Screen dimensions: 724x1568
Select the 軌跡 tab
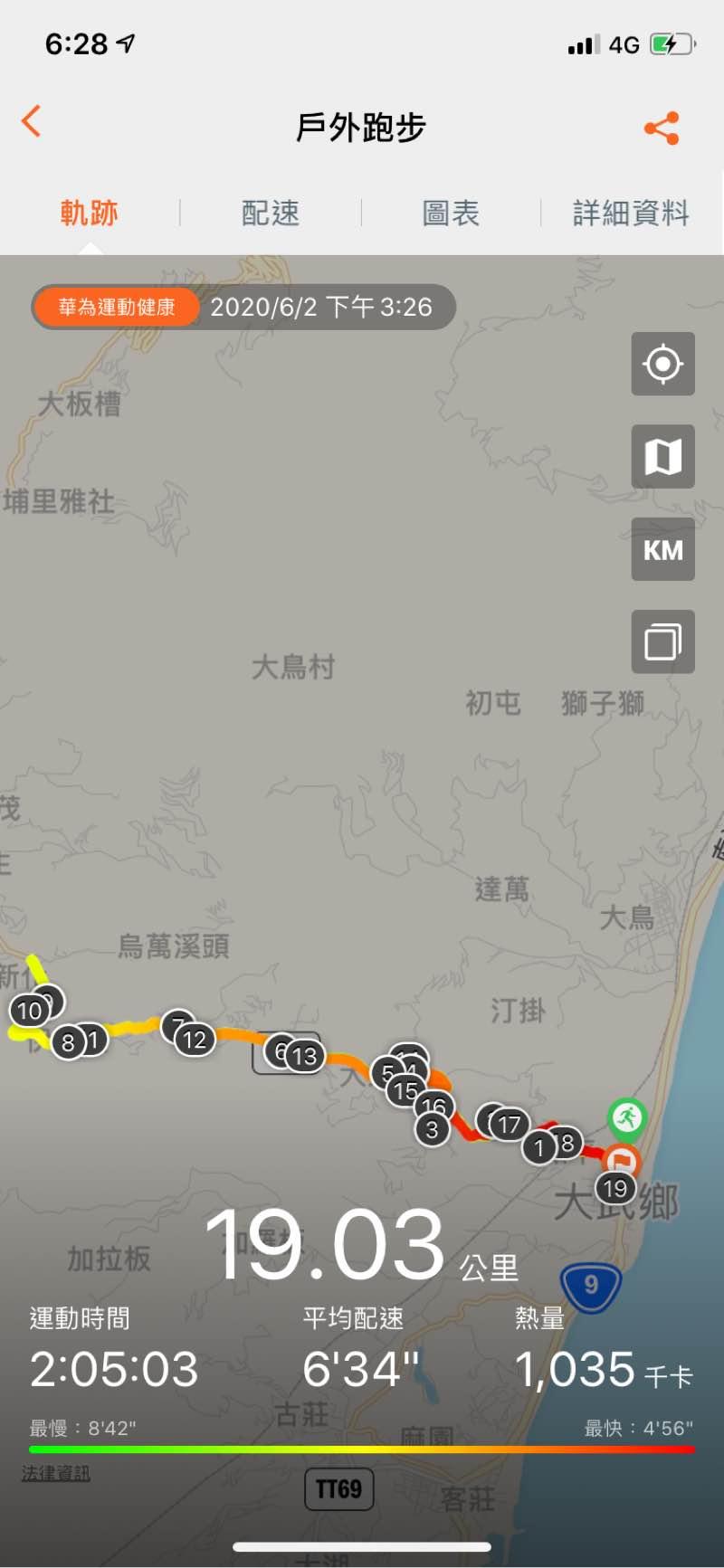[90, 214]
